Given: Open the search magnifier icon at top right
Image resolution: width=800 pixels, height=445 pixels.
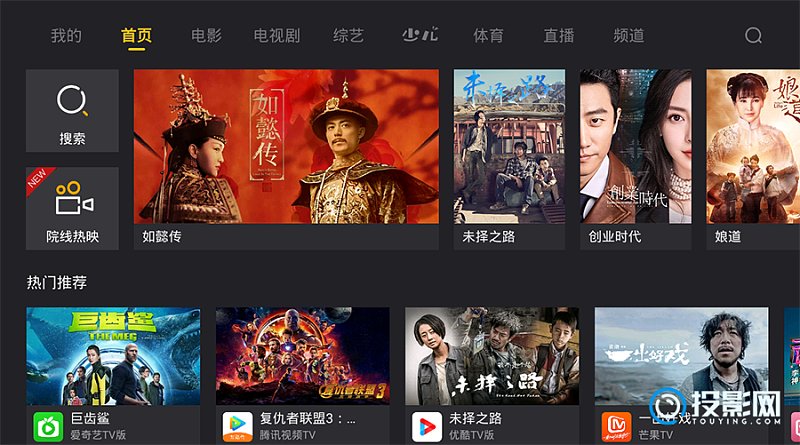Looking at the screenshot, I should click(753, 36).
